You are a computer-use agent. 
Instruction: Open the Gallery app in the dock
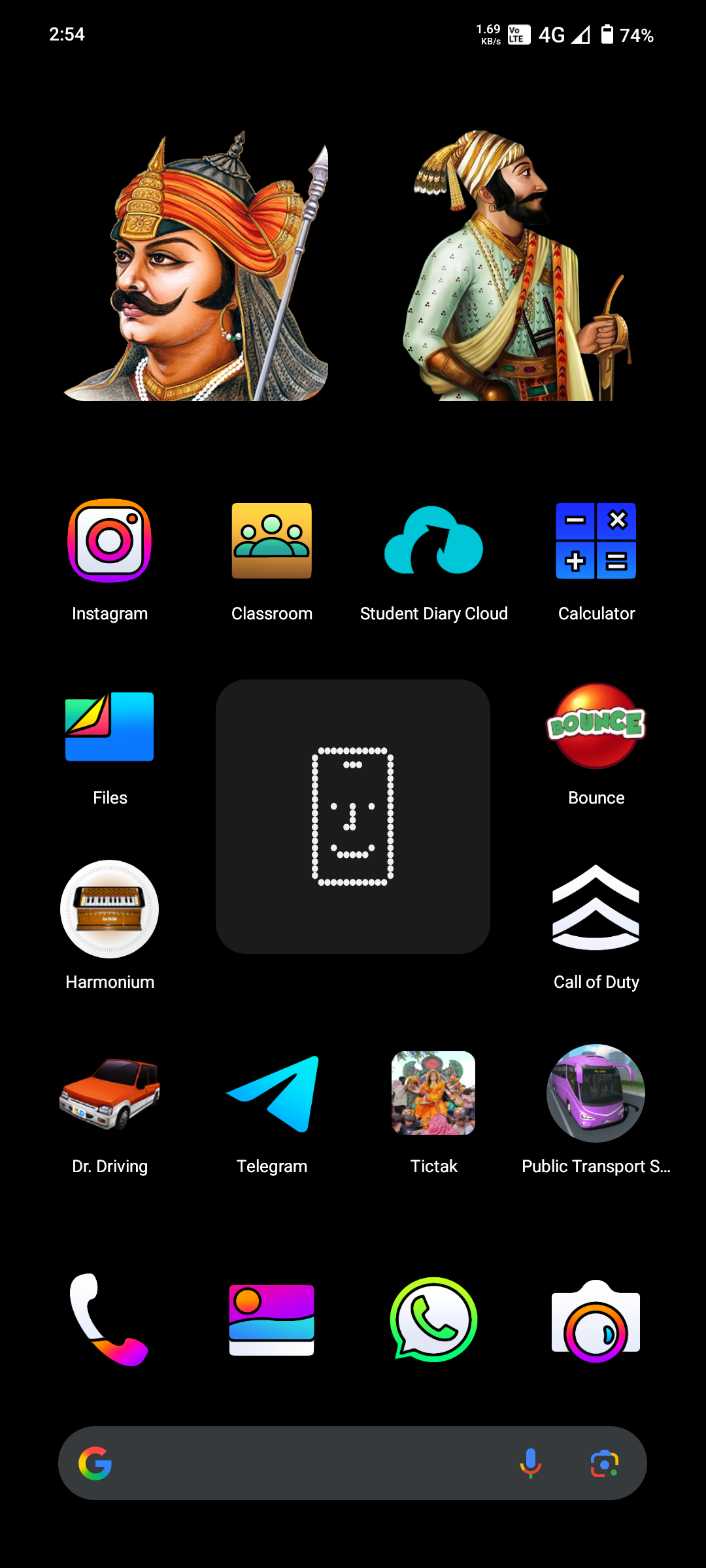[x=272, y=1320]
